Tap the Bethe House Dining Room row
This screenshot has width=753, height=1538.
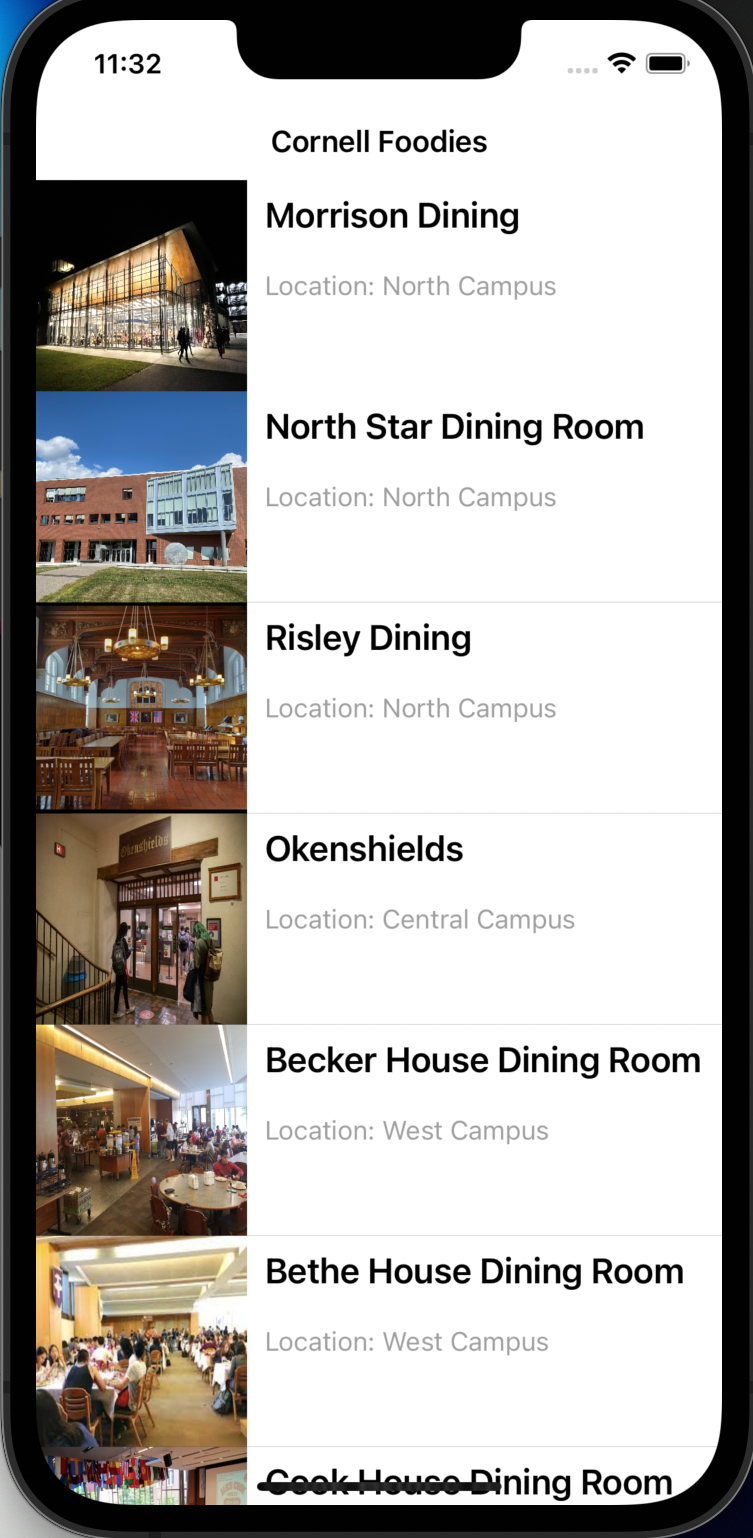click(x=474, y=1272)
